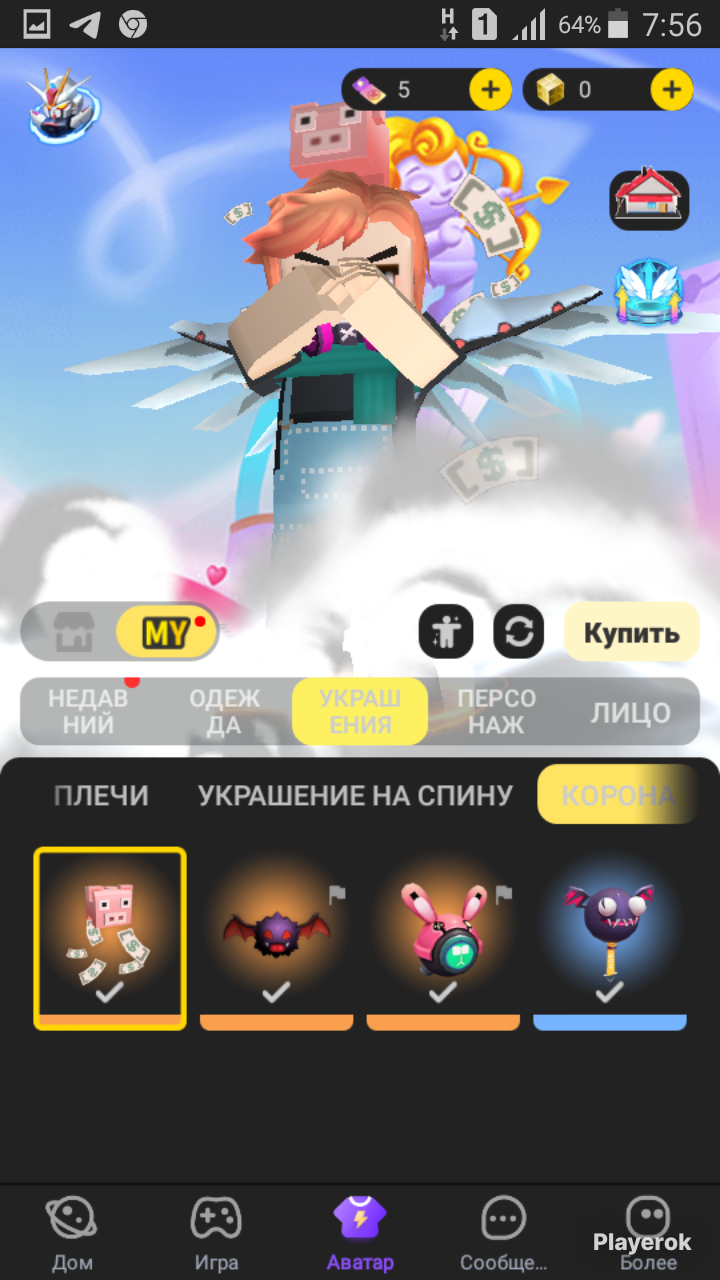
Task: Select the MY items toggle
Action: click(x=166, y=633)
